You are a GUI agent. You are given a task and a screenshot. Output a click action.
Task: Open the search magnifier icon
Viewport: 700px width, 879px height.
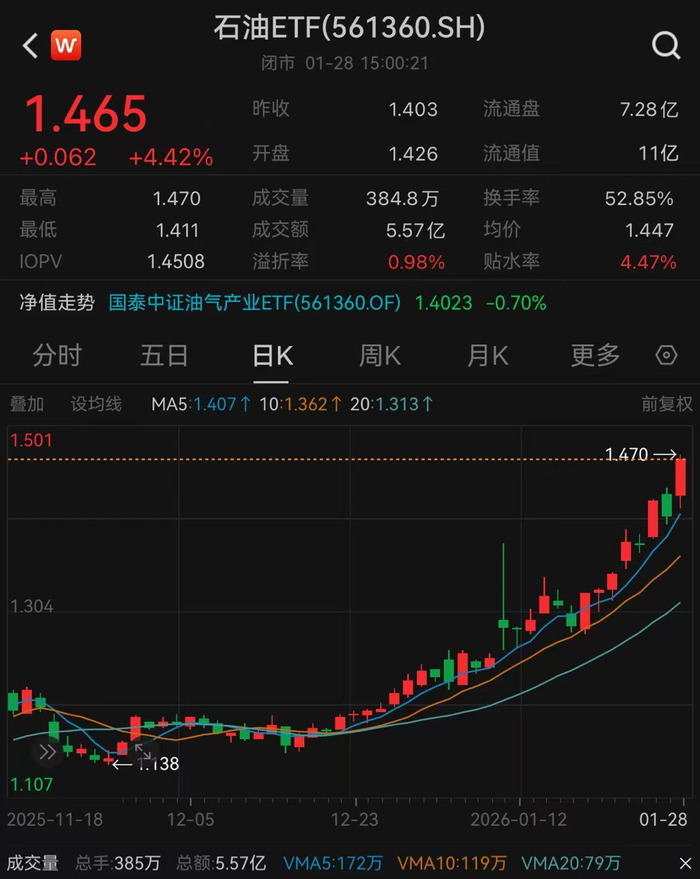pos(665,45)
